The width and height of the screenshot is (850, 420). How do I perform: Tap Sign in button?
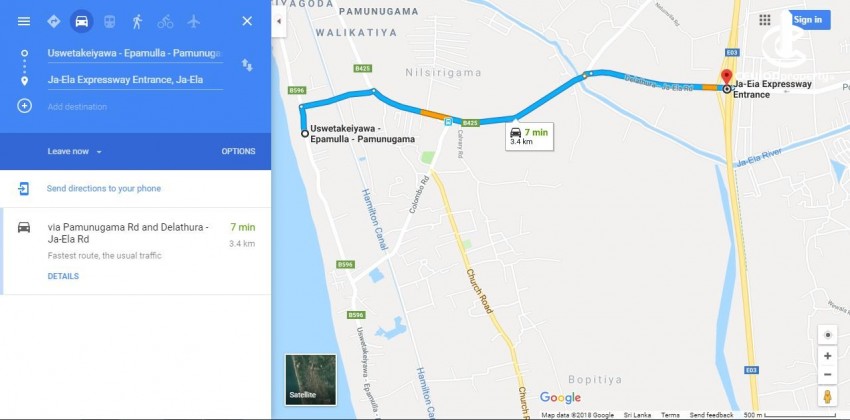point(807,19)
